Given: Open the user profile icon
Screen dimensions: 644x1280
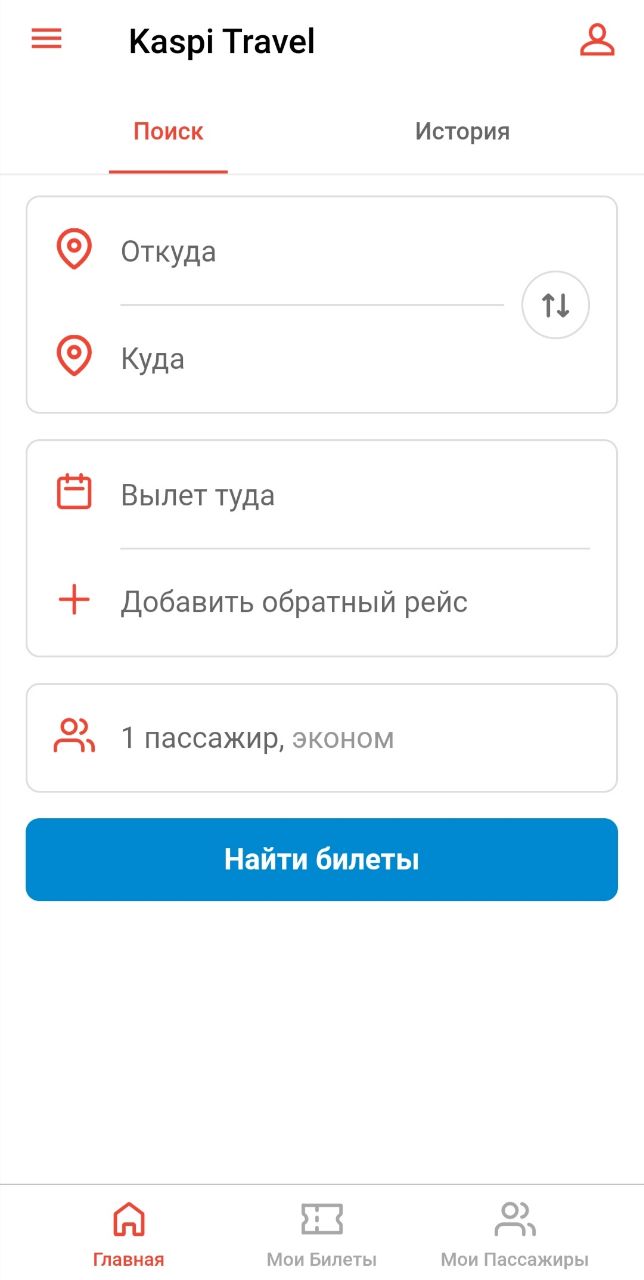Looking at the screenshot, I should point(597,40).
